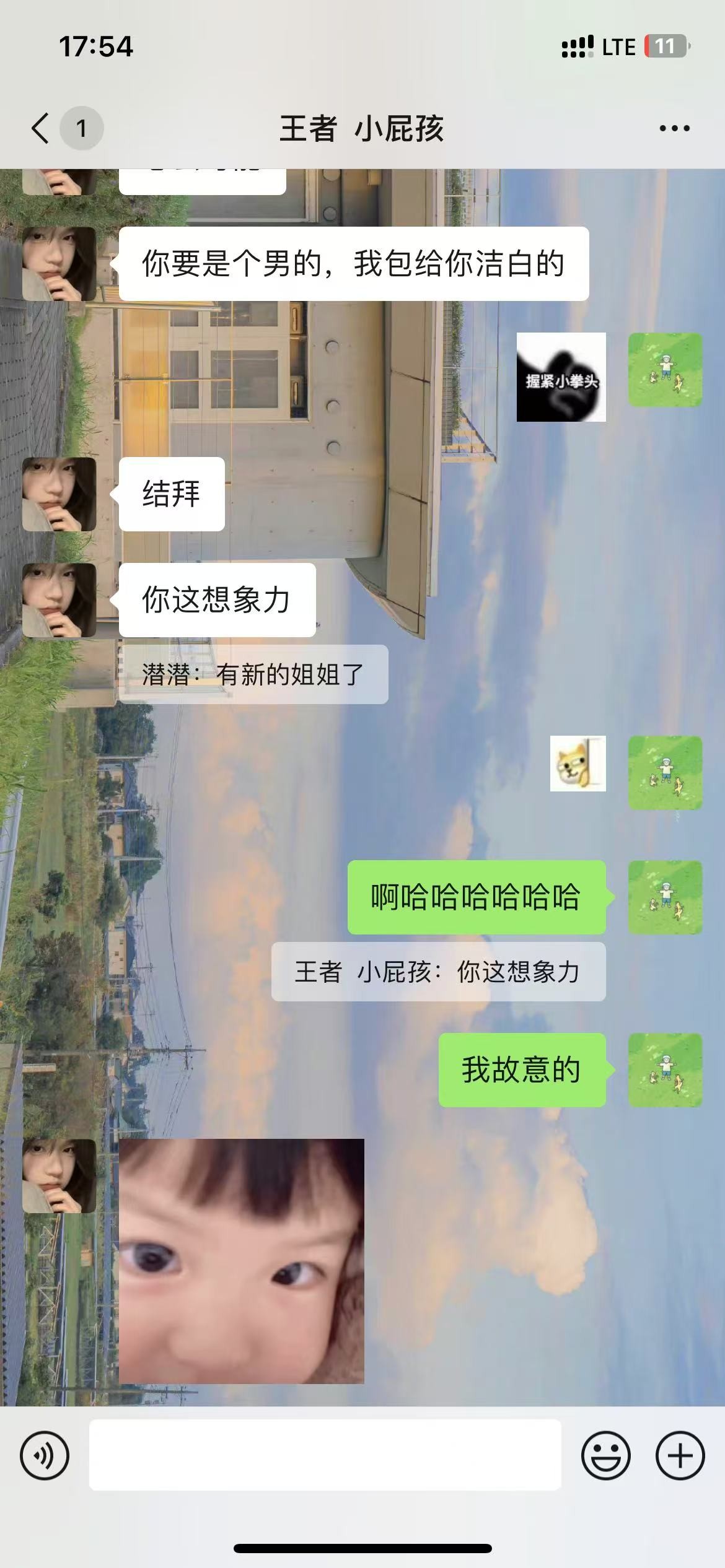
Task: Open contact avatar beside 结拜 message
Action: 59,494
